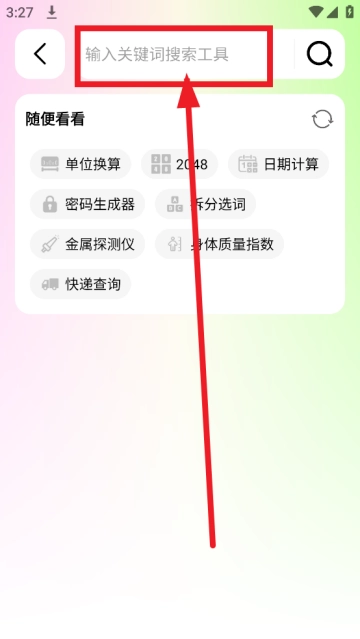Select the 快递查询 chip
Image resolution: width=360 pixels, height=639 pixels.
(x=80, y=284)
